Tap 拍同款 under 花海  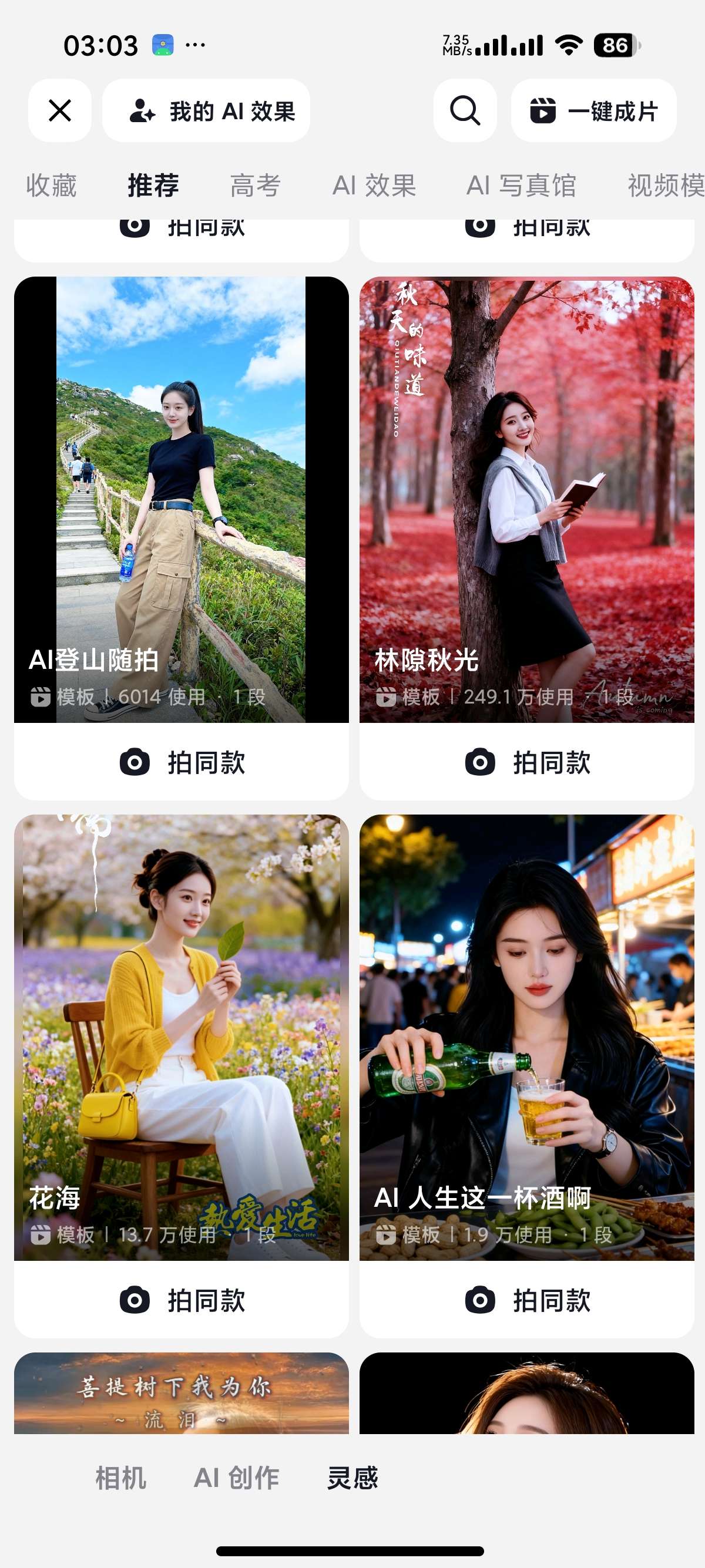[182, 1300]
